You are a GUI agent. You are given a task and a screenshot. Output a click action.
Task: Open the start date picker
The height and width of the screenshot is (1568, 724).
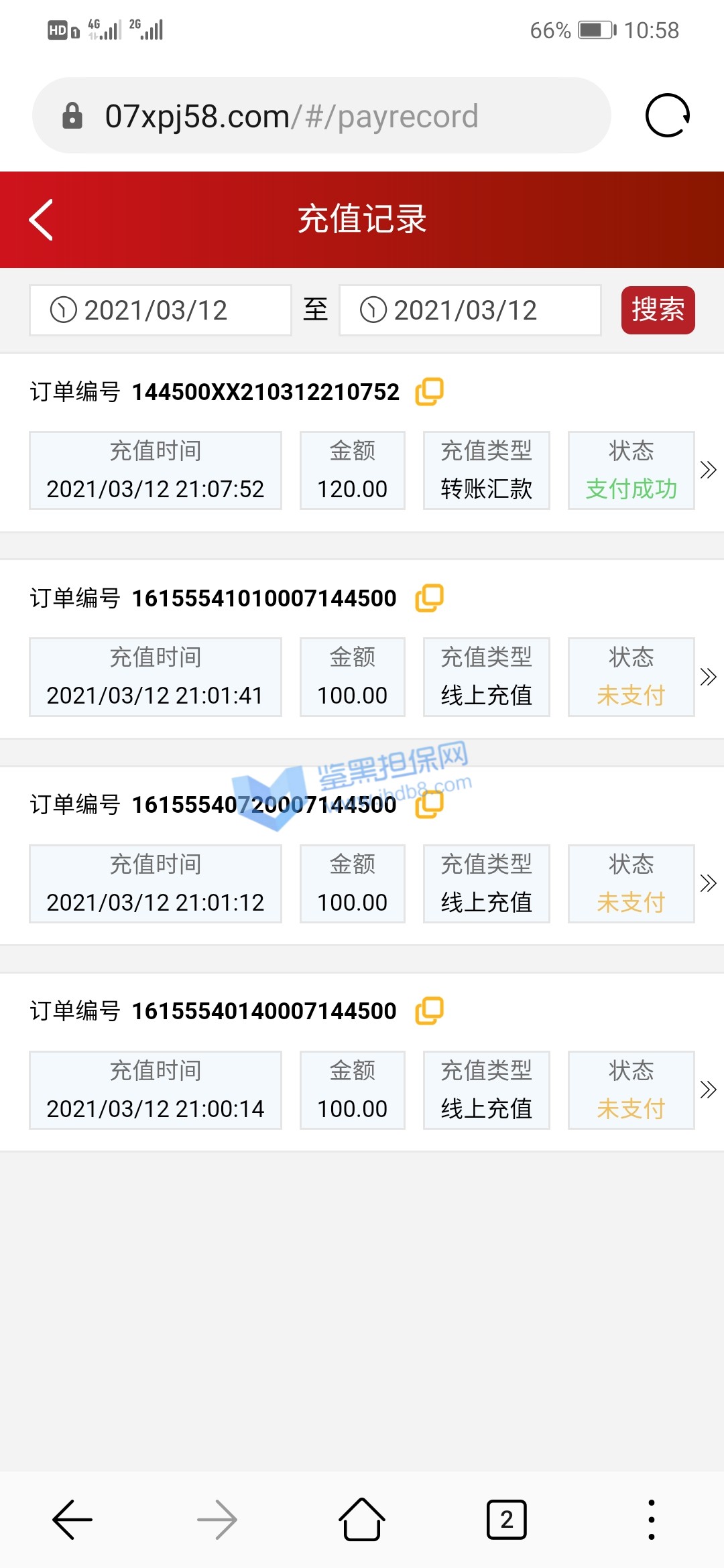(160, 310)
